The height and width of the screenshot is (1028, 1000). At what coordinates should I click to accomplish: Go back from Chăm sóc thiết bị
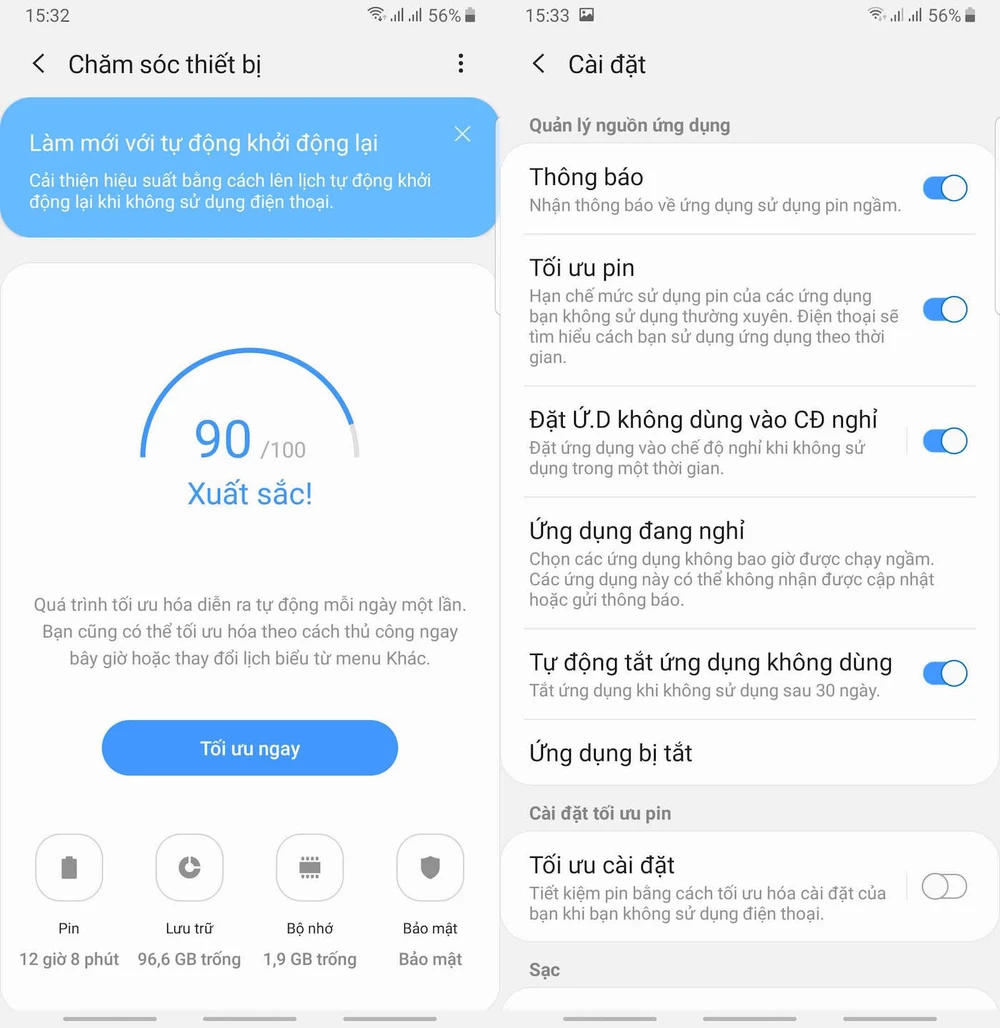(39, 64)
